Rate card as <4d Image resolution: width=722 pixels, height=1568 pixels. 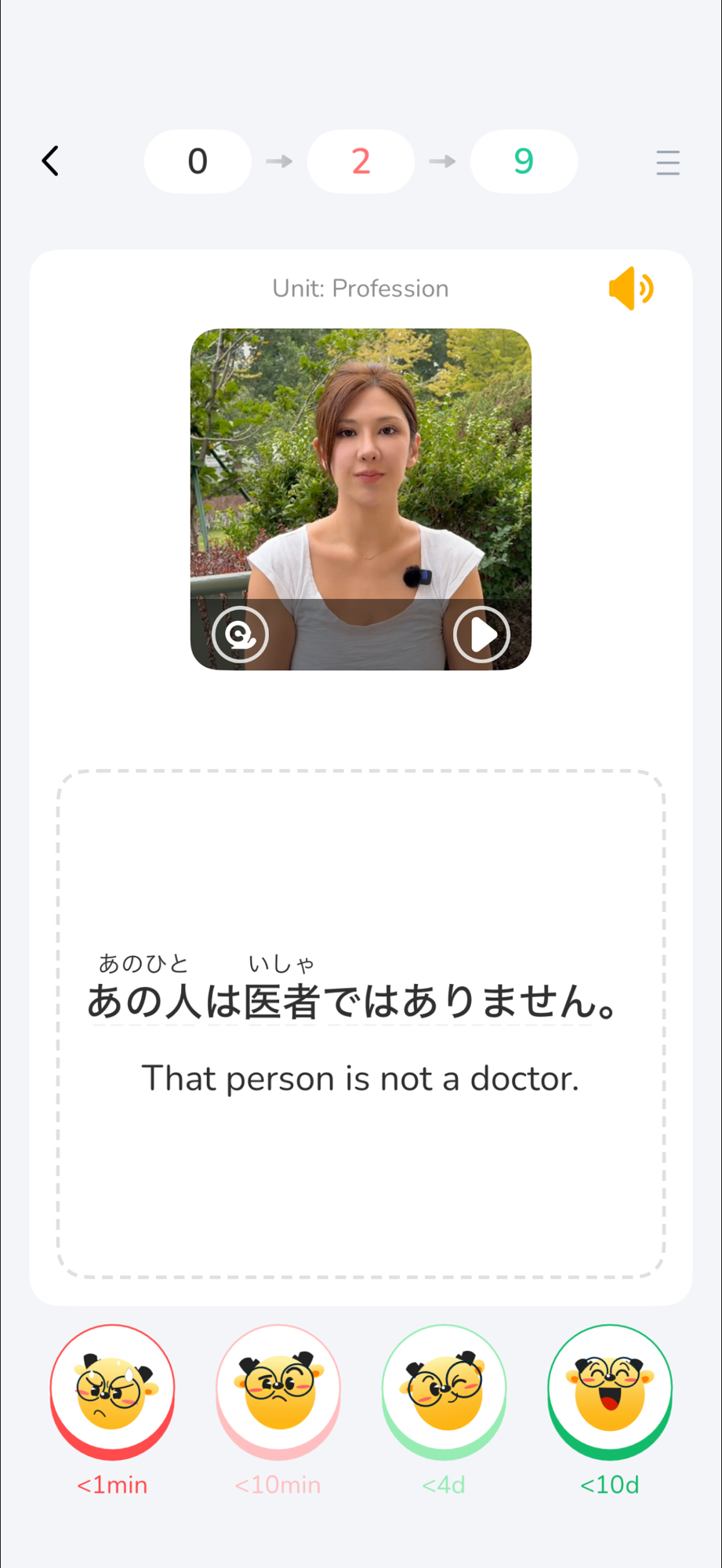[444, 1390]
